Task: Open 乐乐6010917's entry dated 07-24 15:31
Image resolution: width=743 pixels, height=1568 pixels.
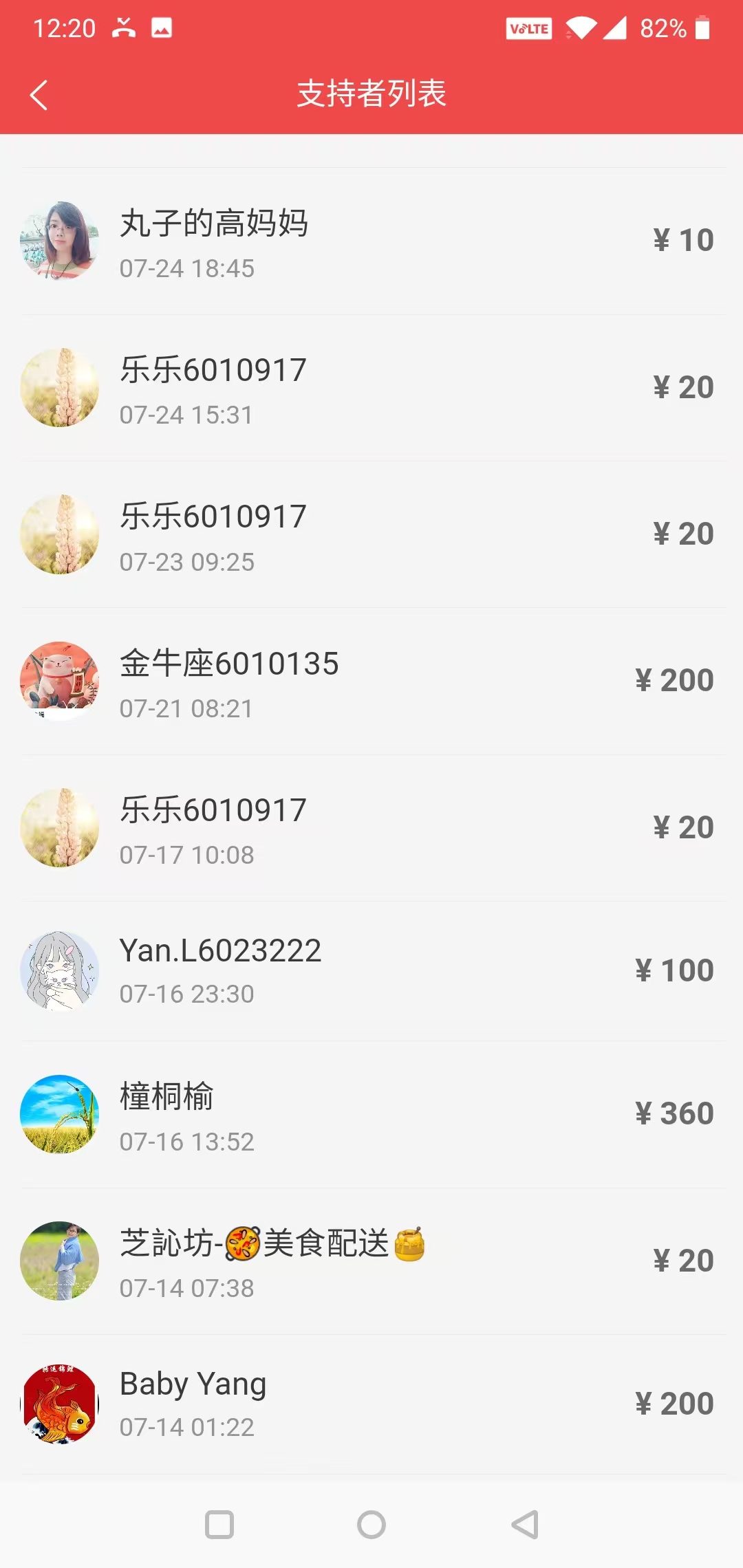Action: coord(371,389)
